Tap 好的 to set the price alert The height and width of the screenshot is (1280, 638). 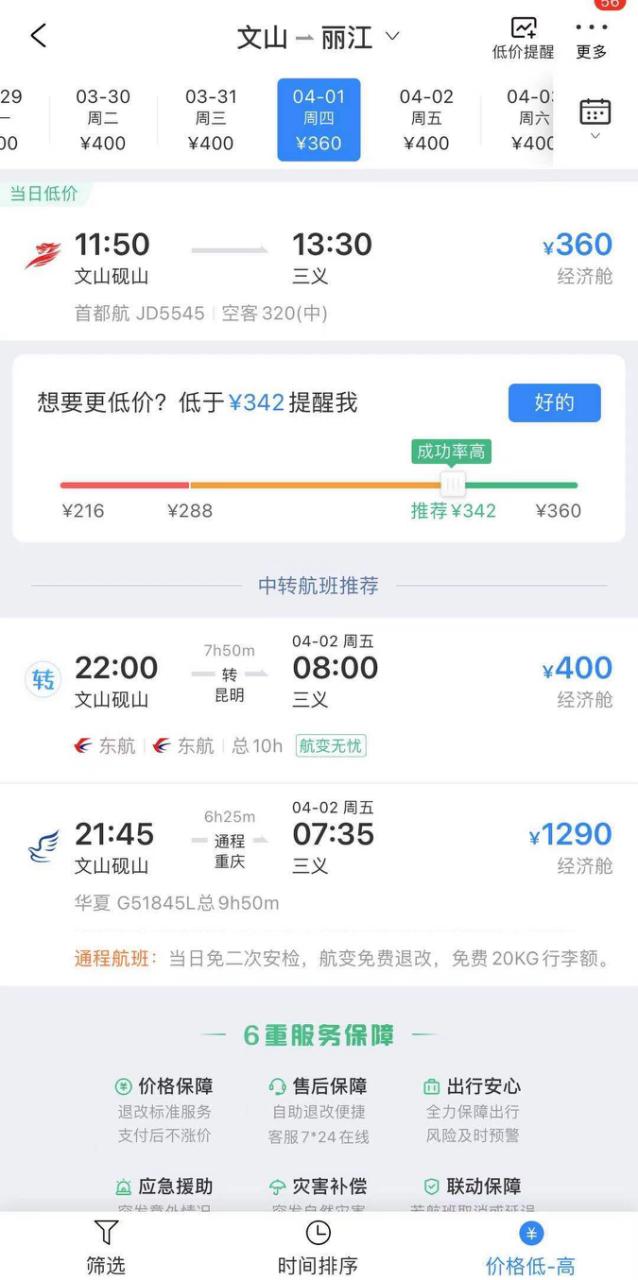tap(554, 403)
